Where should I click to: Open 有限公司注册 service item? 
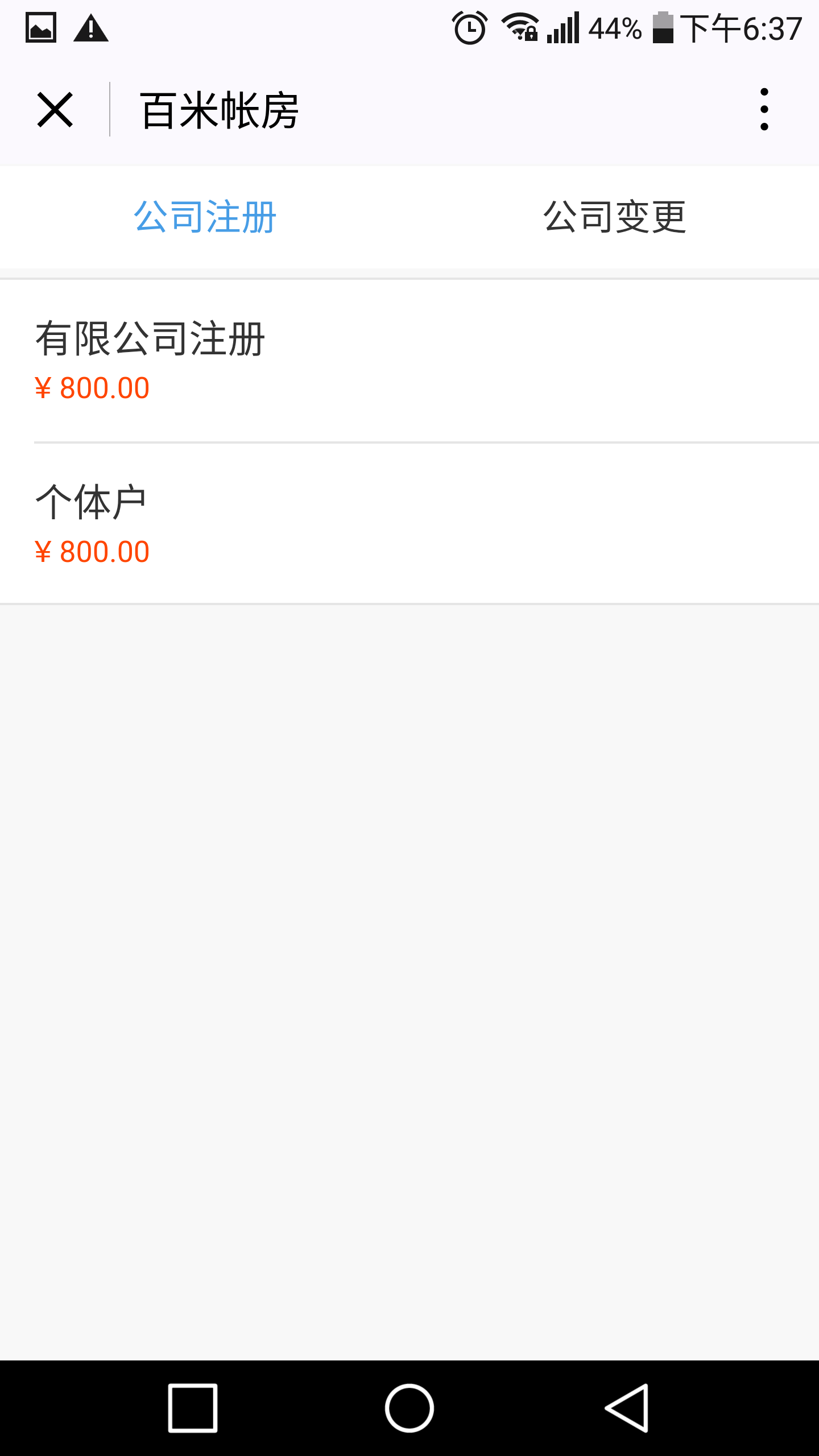click(409, 361)
